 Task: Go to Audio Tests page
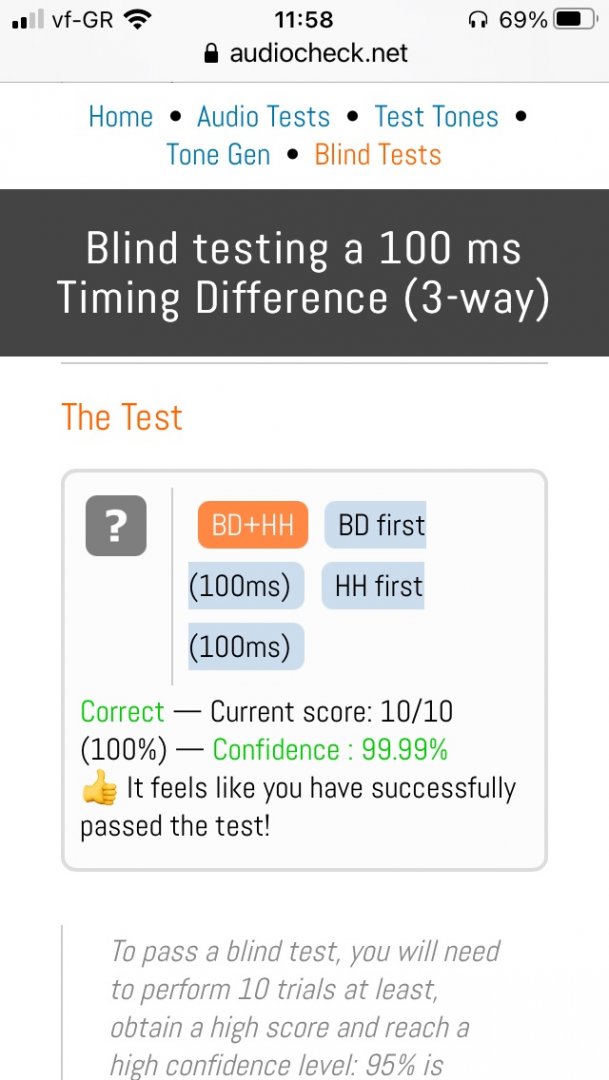[263, 116]
